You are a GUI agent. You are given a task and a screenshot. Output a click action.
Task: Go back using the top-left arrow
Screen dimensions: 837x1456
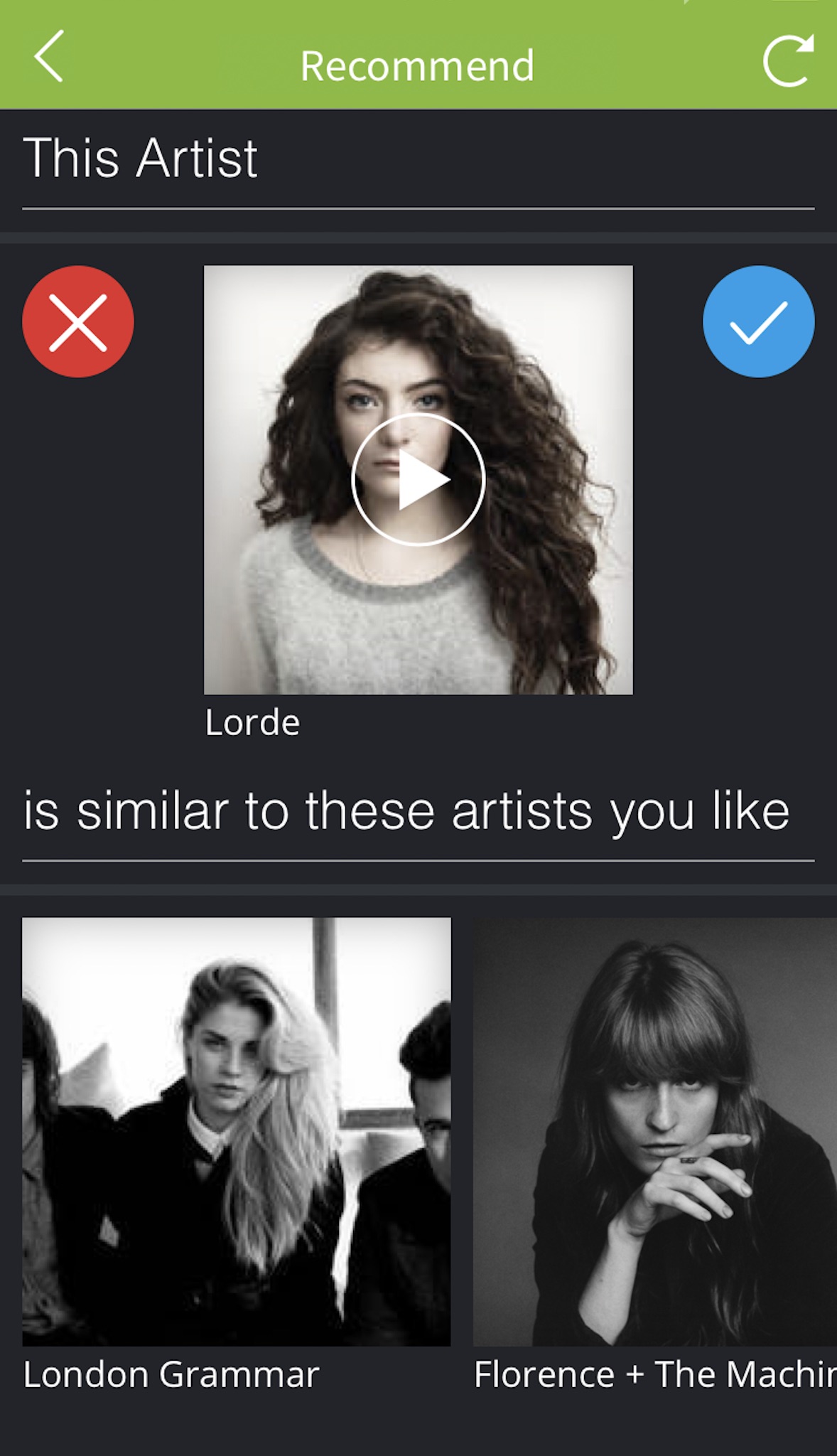(49, 56)
